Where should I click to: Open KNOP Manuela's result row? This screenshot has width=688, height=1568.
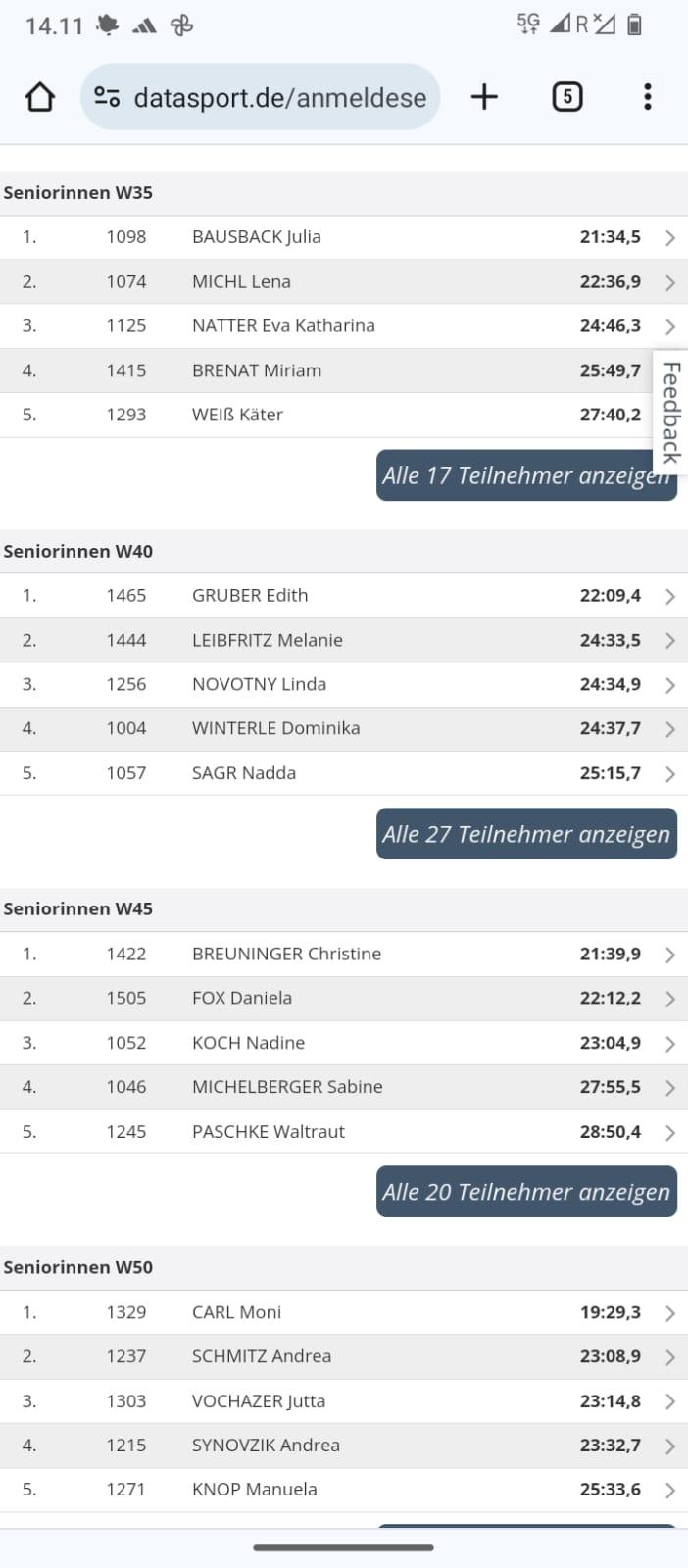pos(344,1490)
